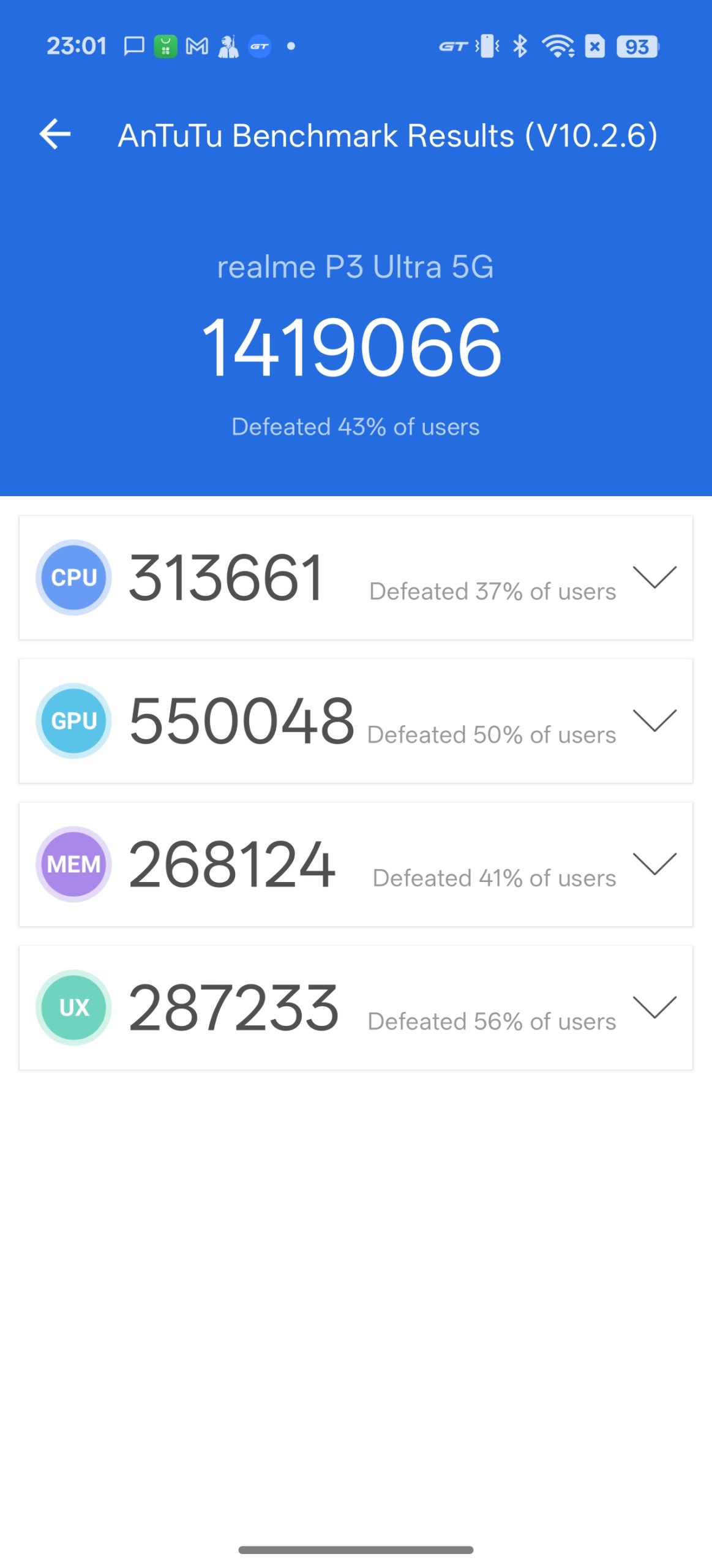Expand the MEM score section
Screen dimensions: 712x1568
tap(654, 864)
